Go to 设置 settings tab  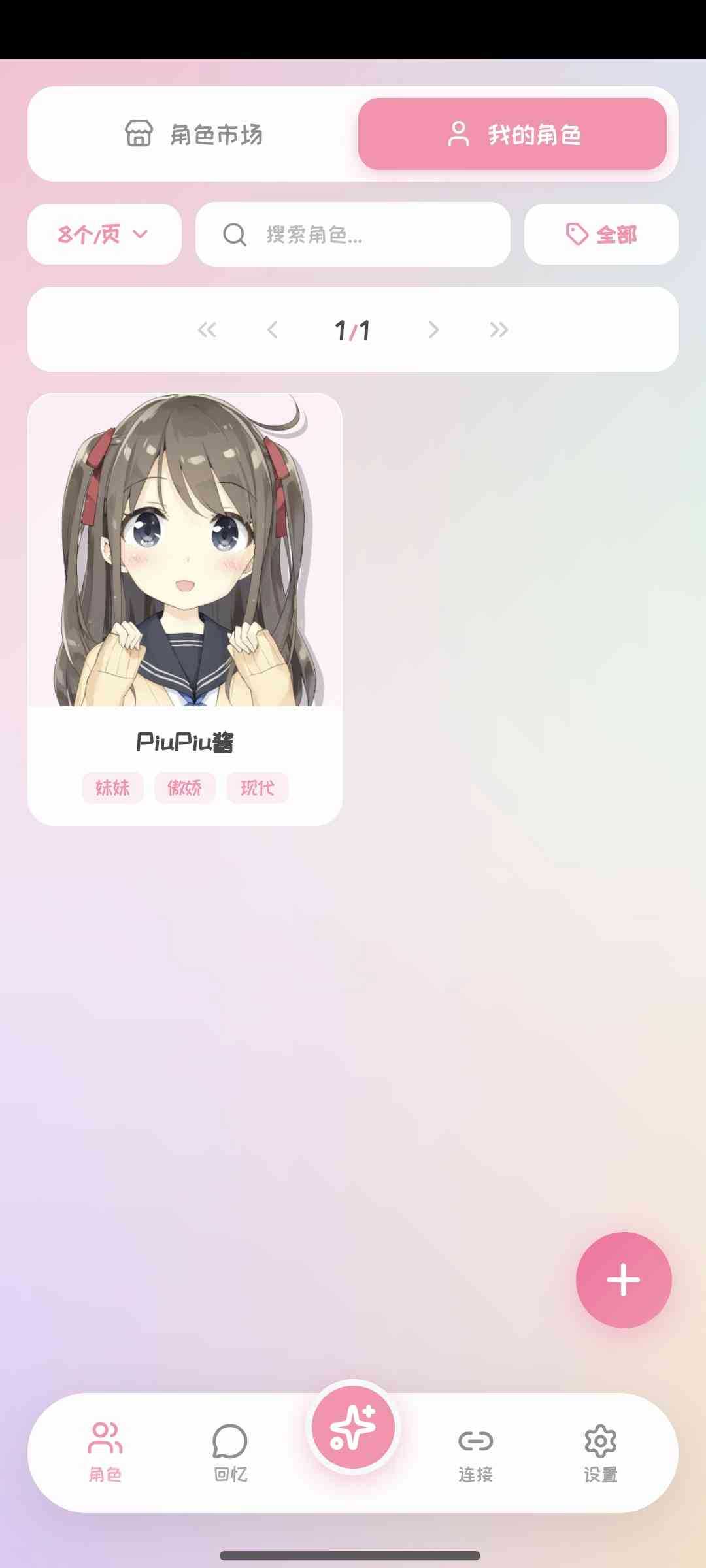coord(600,1452)
